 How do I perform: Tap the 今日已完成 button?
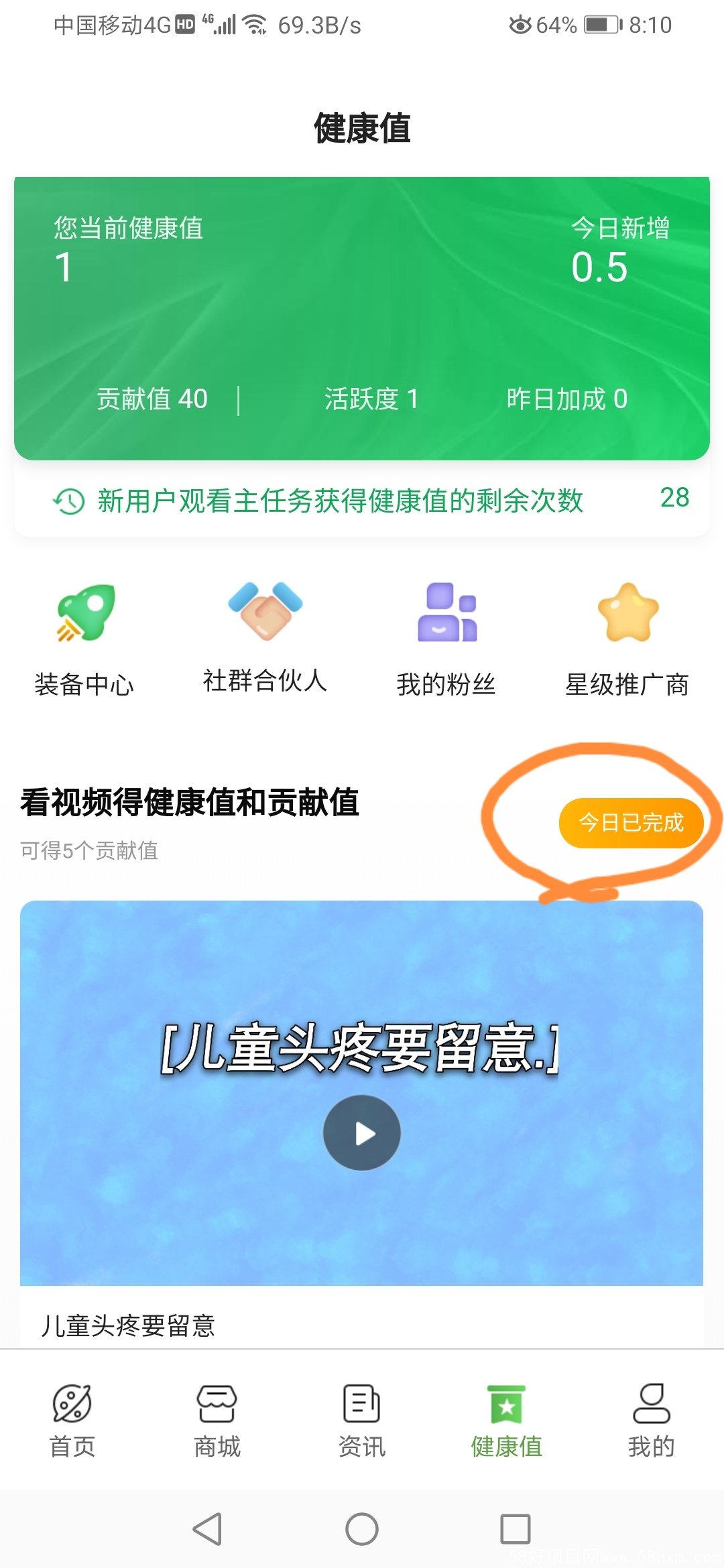pyautogui.click(x=630, y=823)
